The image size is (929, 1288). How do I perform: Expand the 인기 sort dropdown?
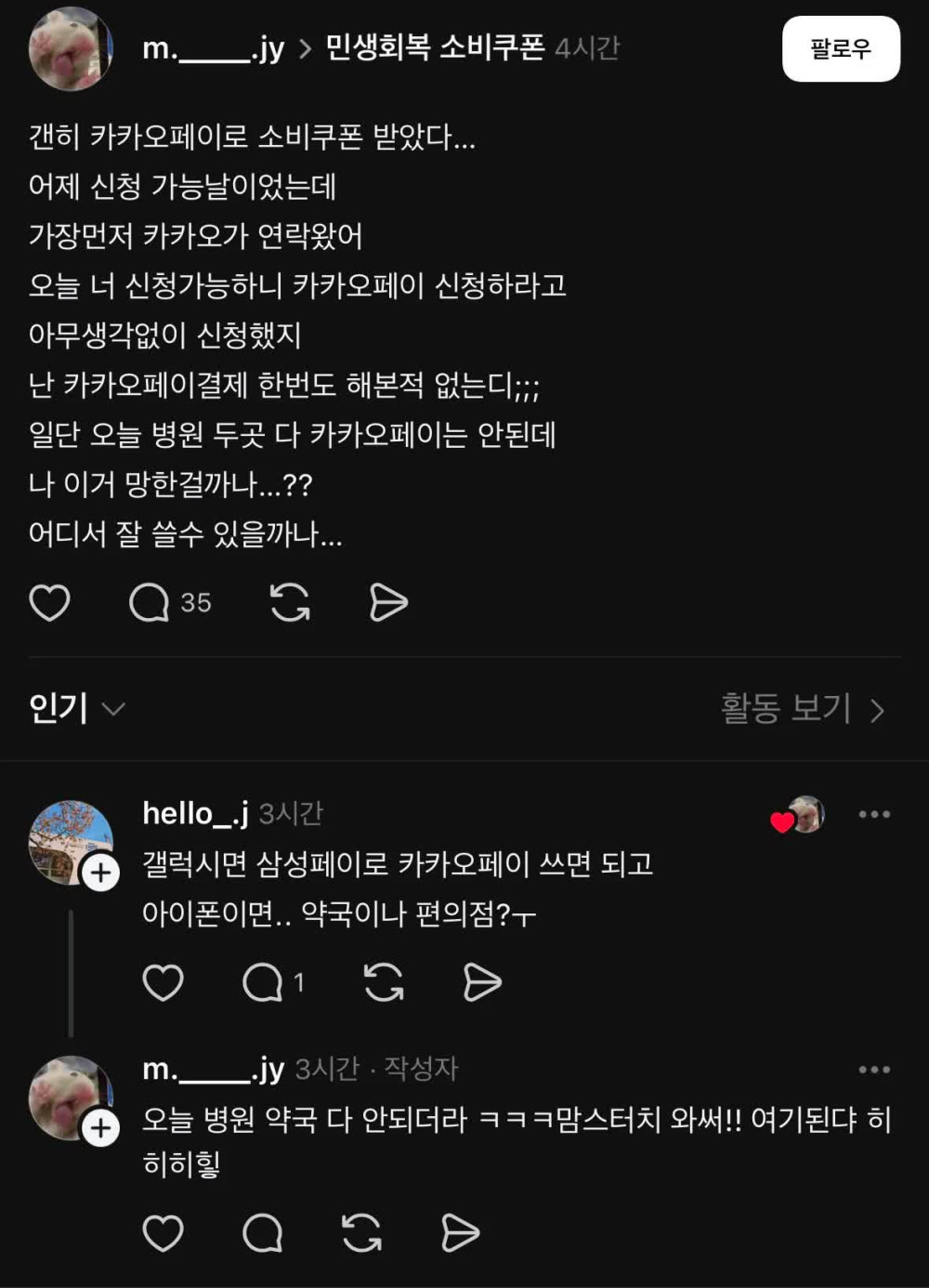[76, 709]
